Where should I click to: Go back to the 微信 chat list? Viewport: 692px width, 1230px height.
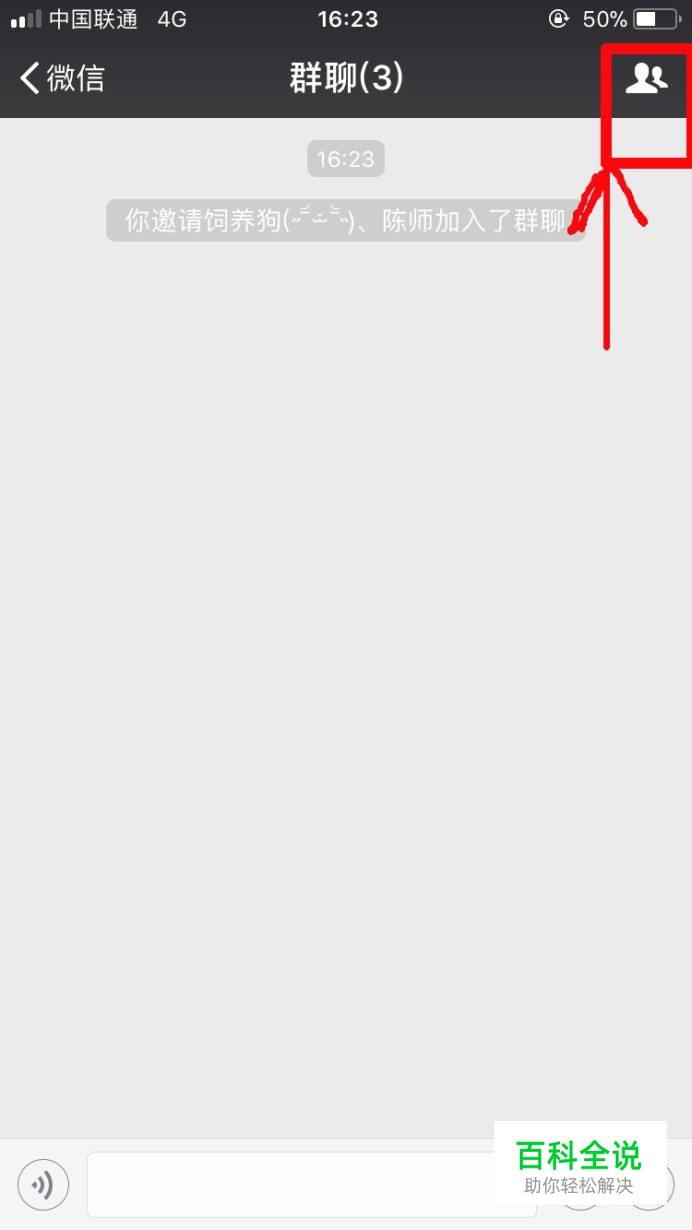62,78
